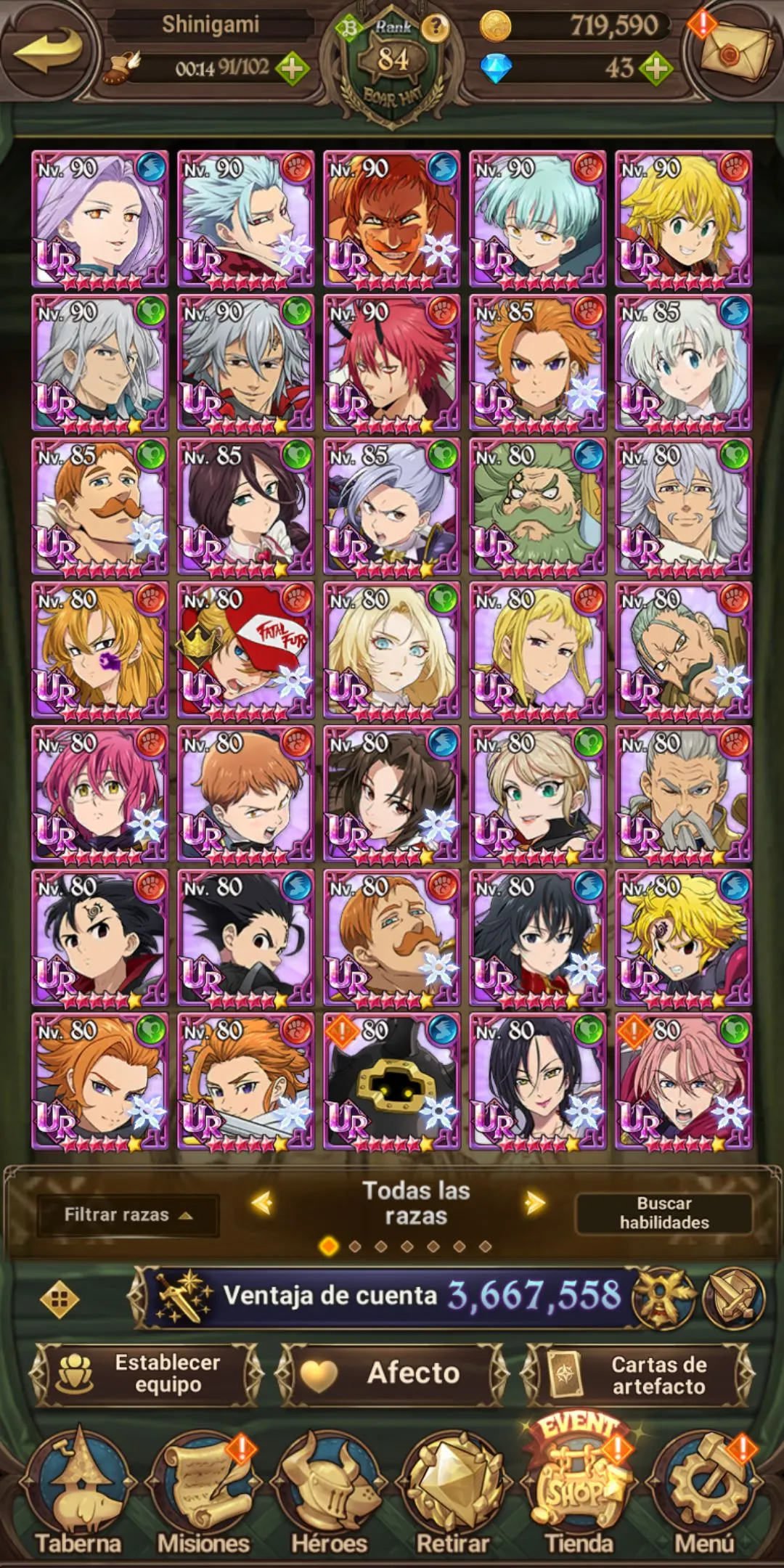Screen dimensions: 784x1568
Task: Change the hero grid view layout
Action: click(60, 1299)
